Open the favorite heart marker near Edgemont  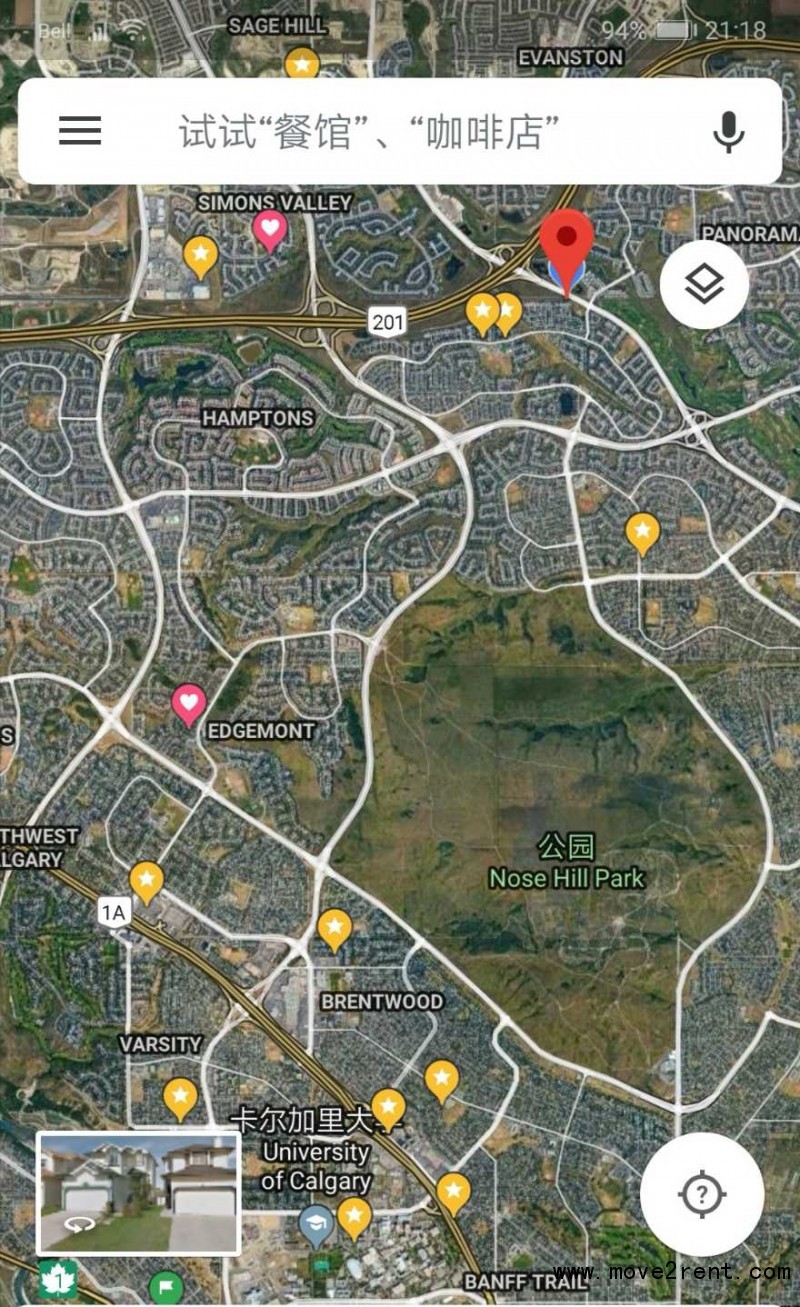coord(189,703)
